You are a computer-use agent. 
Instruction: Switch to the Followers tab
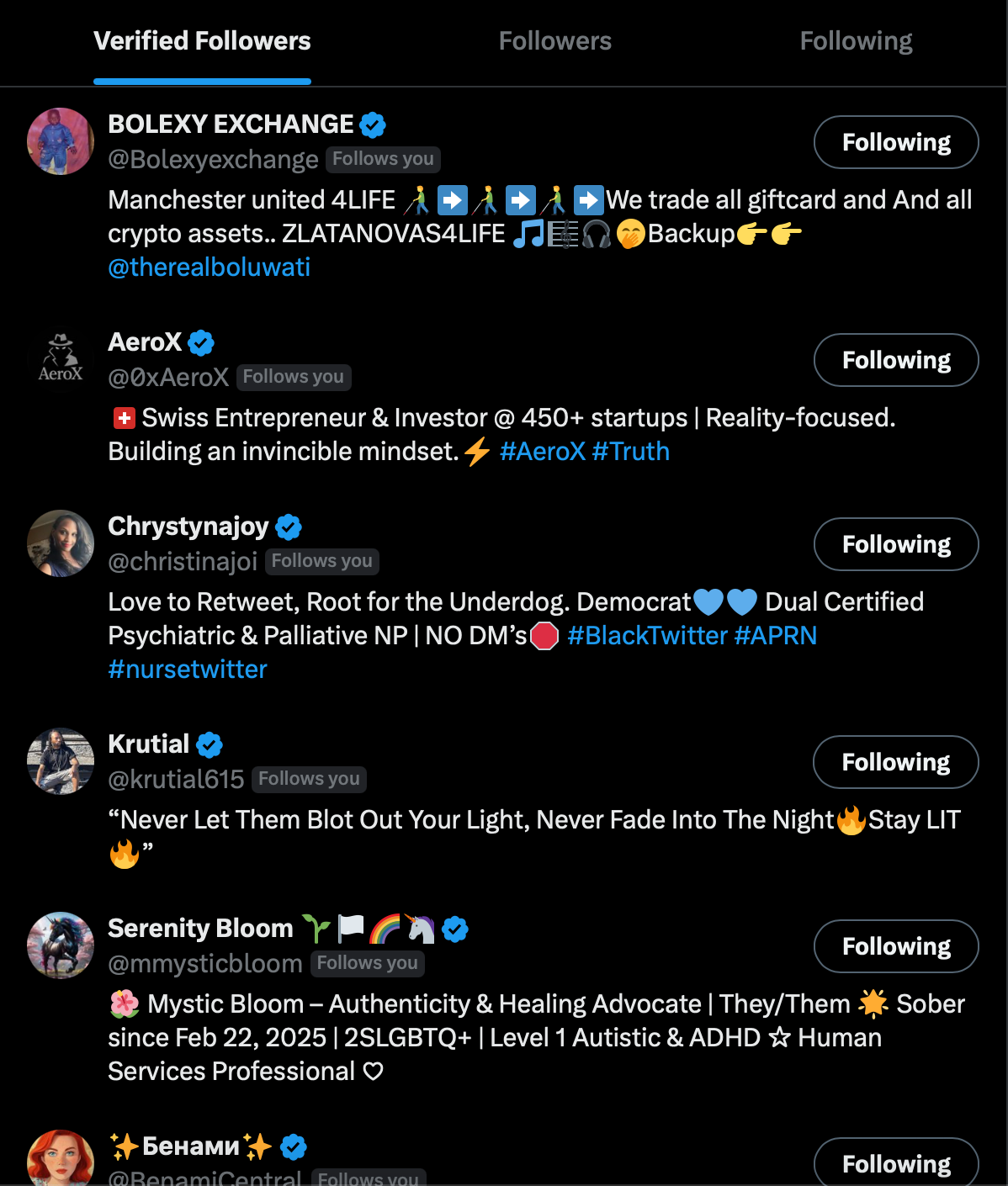pos(554,41)
